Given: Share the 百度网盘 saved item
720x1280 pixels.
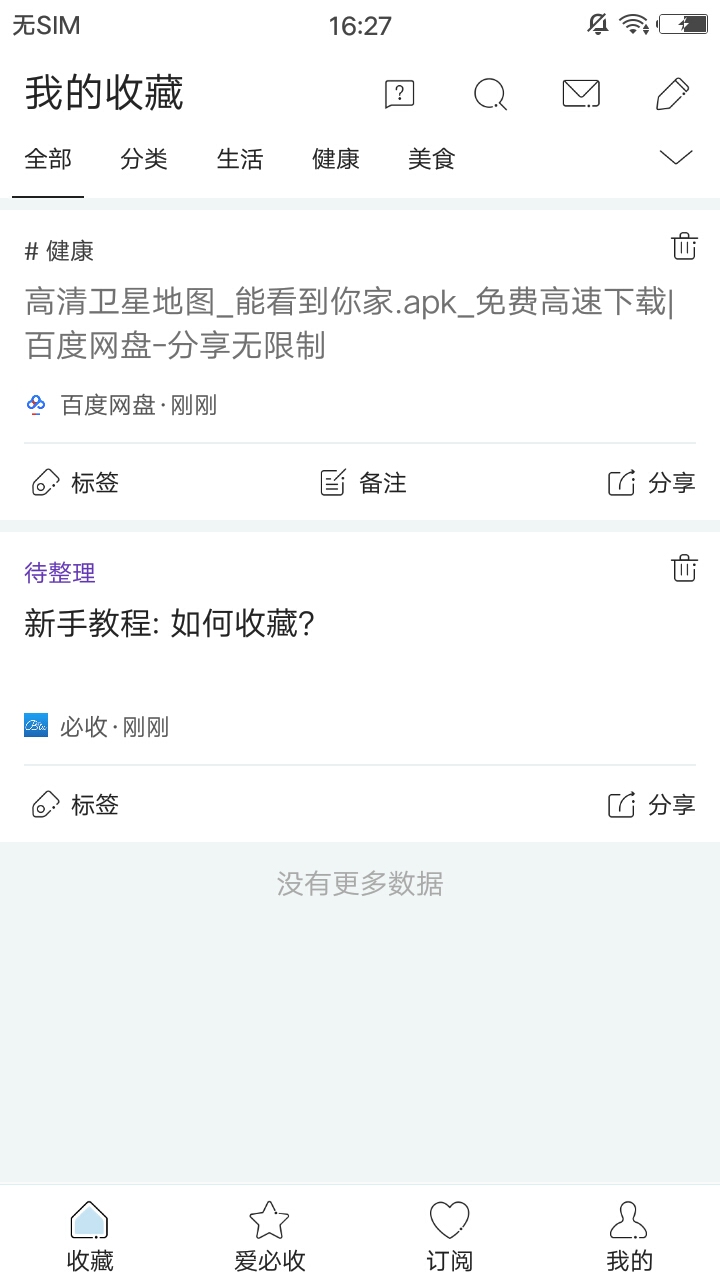Looking at the screenshot, I should (651, 483).
